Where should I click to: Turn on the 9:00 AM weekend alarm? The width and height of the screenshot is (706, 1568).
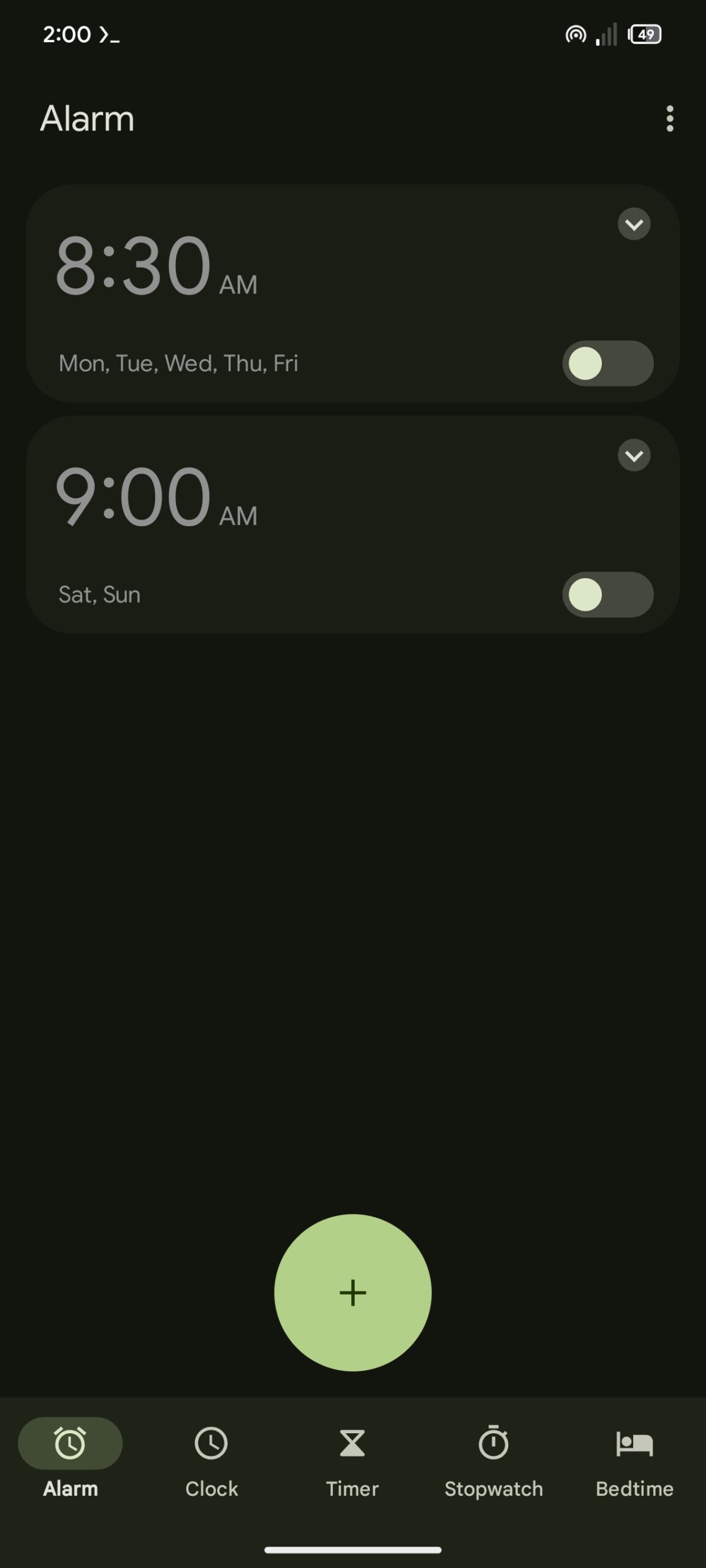tap(607, 595)
